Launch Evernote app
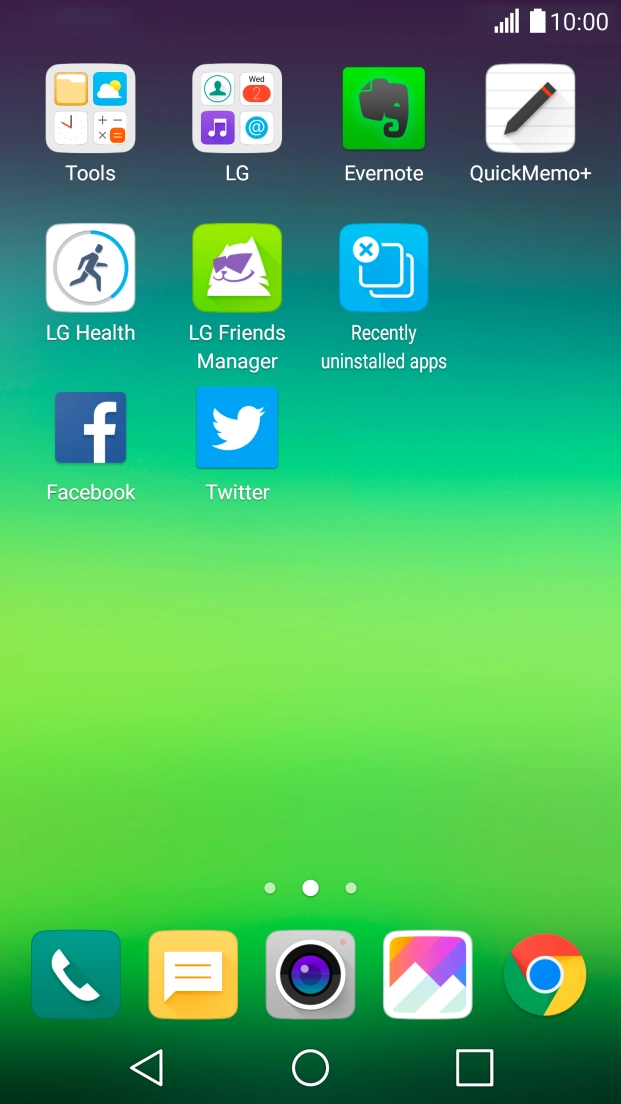The height and width of the screenshot is (1104, 621). point(384,109)
